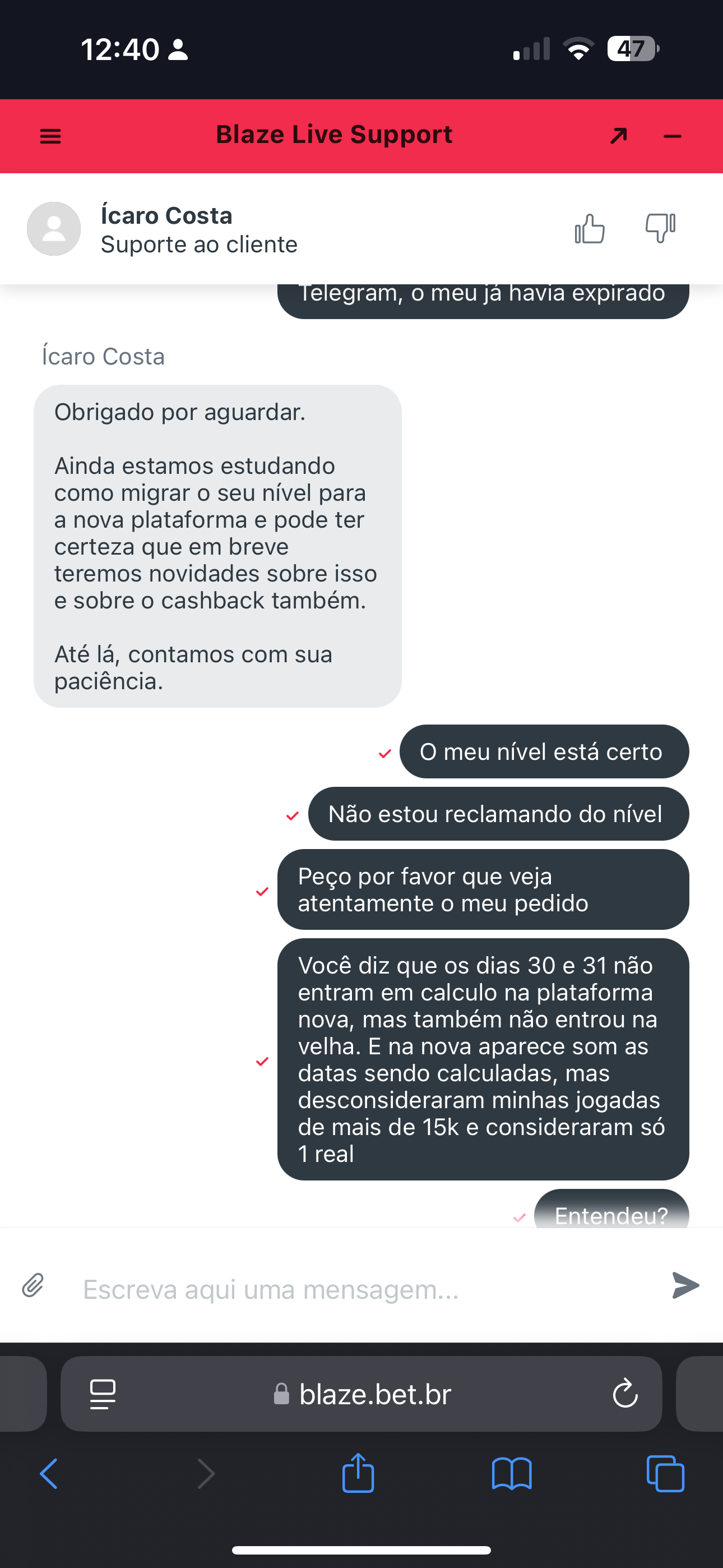723x1568 pixels.
Task: Tap the battery indicator showing 47
Action: coord(632,49)
